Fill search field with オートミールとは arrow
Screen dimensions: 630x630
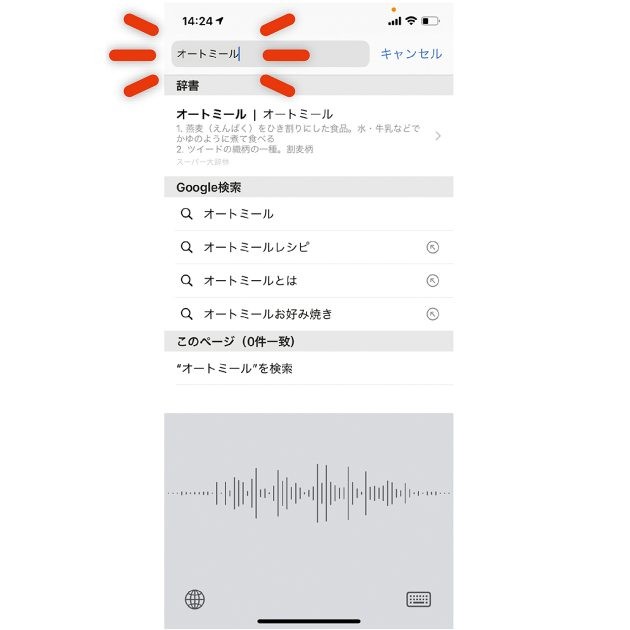click(x=432, y=281)
